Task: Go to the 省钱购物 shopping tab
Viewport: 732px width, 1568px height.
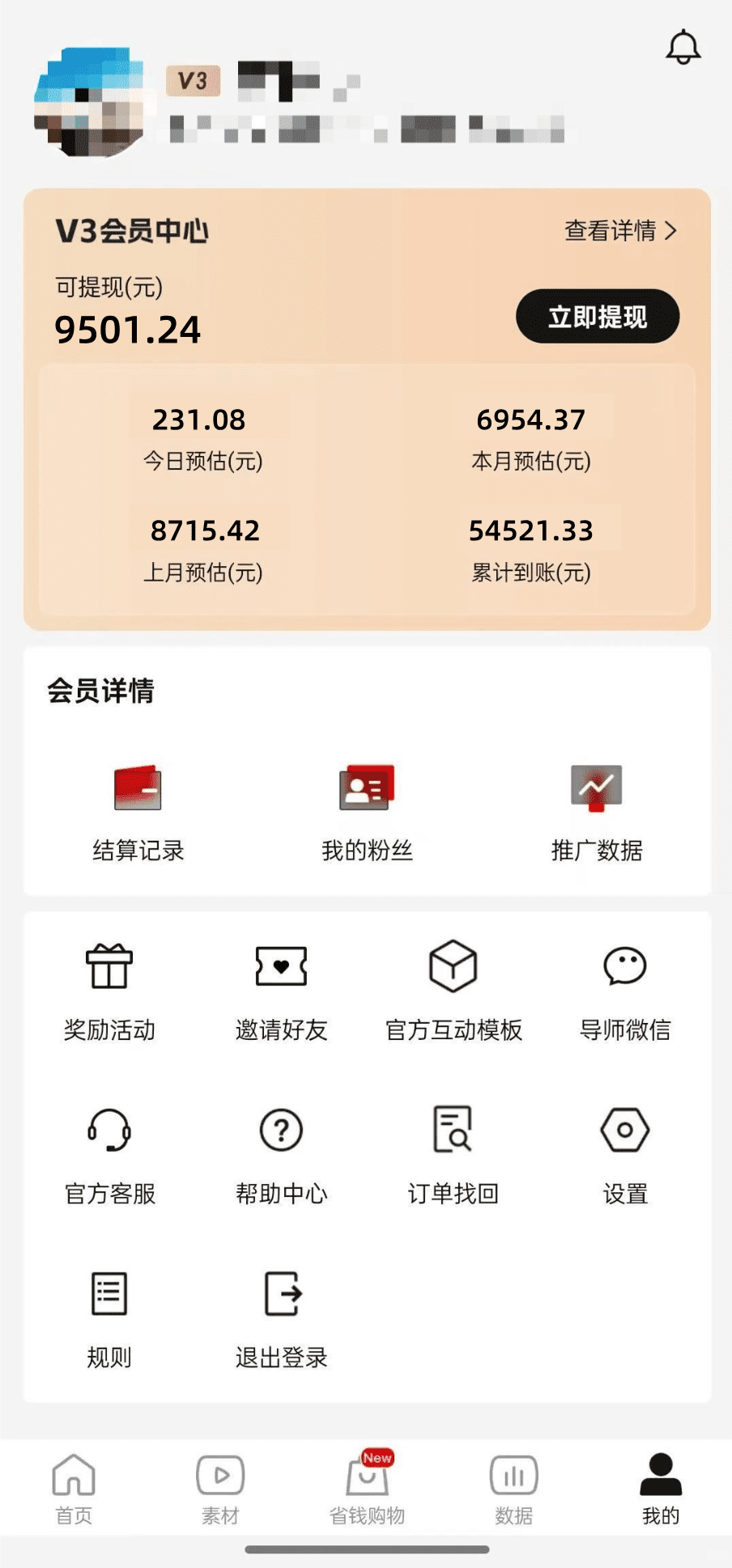Action: coord(367,1489)
